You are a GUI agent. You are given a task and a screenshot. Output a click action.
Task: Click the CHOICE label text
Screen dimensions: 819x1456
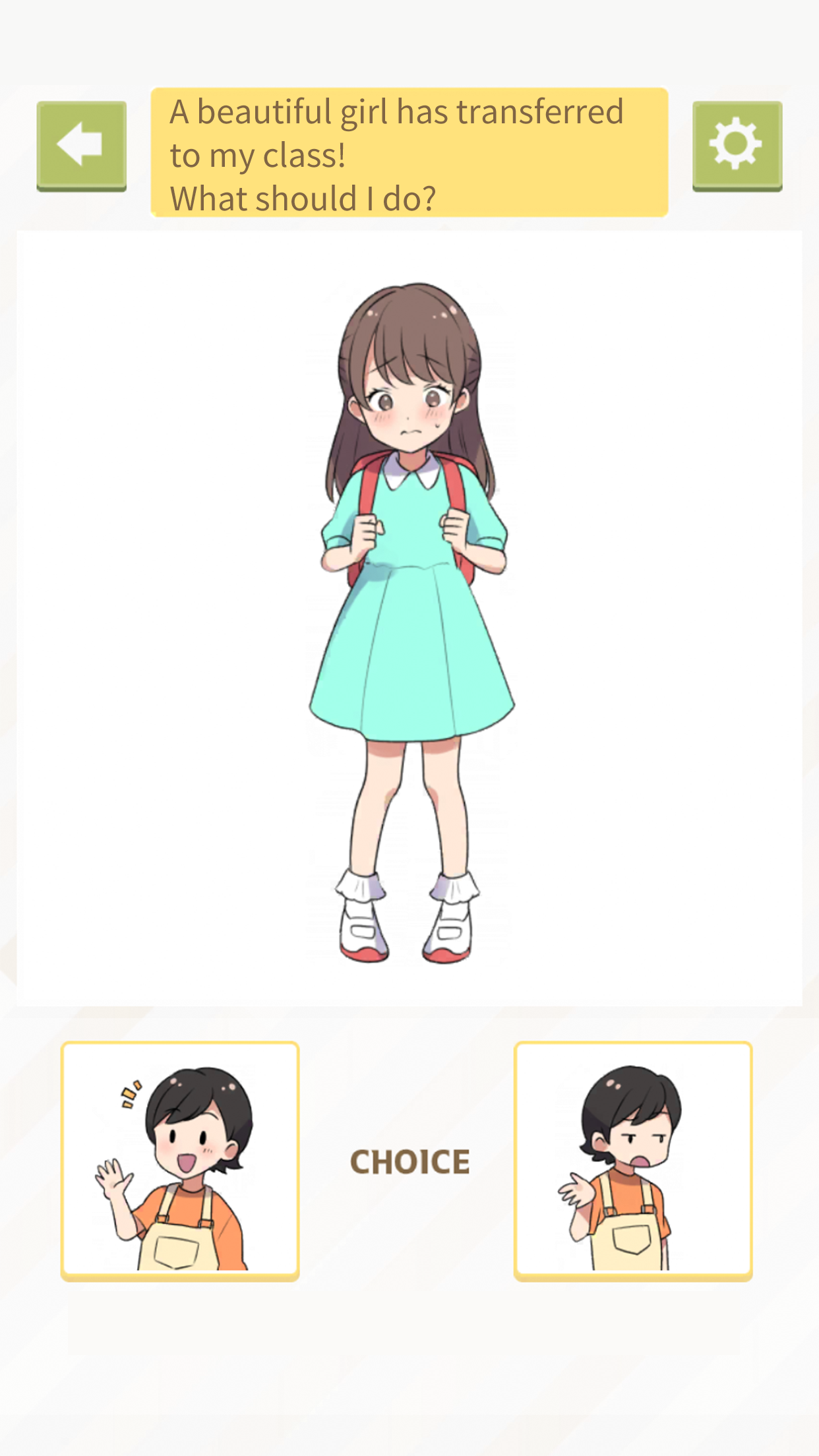[409, 1161]
